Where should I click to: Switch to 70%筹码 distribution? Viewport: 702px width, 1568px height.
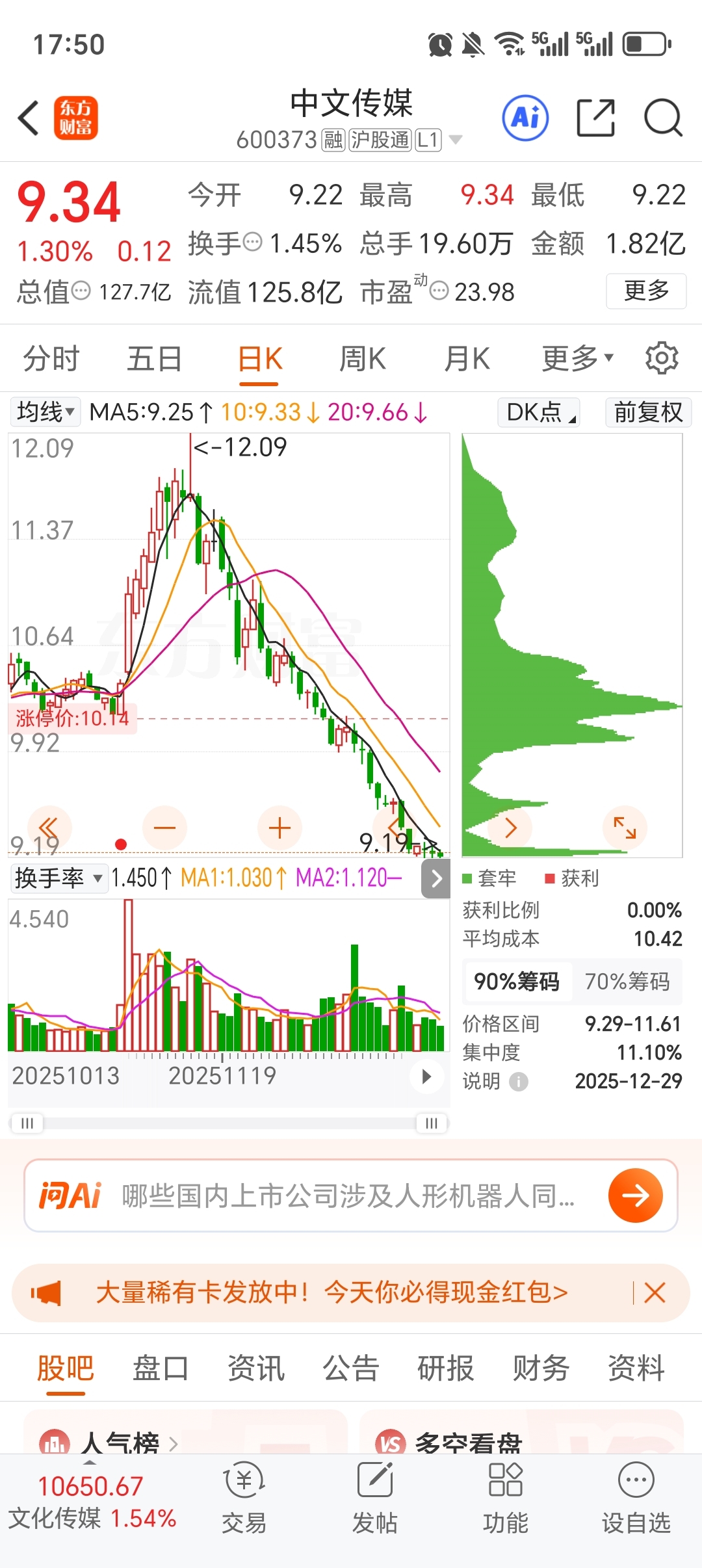(x=627, y=982)
